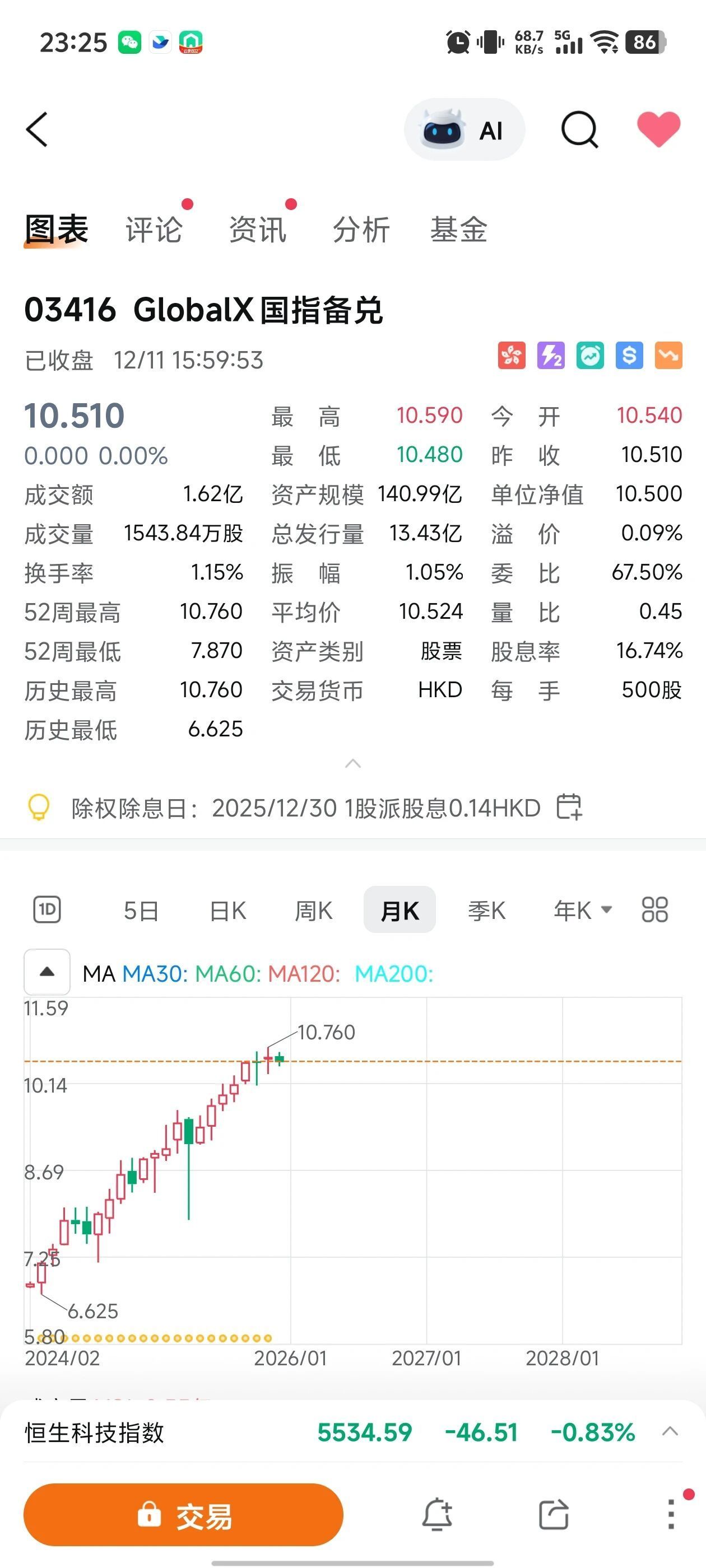Open the chart settings grid icon
This screenshot has width=706, height=1568.
coord(655,910)
